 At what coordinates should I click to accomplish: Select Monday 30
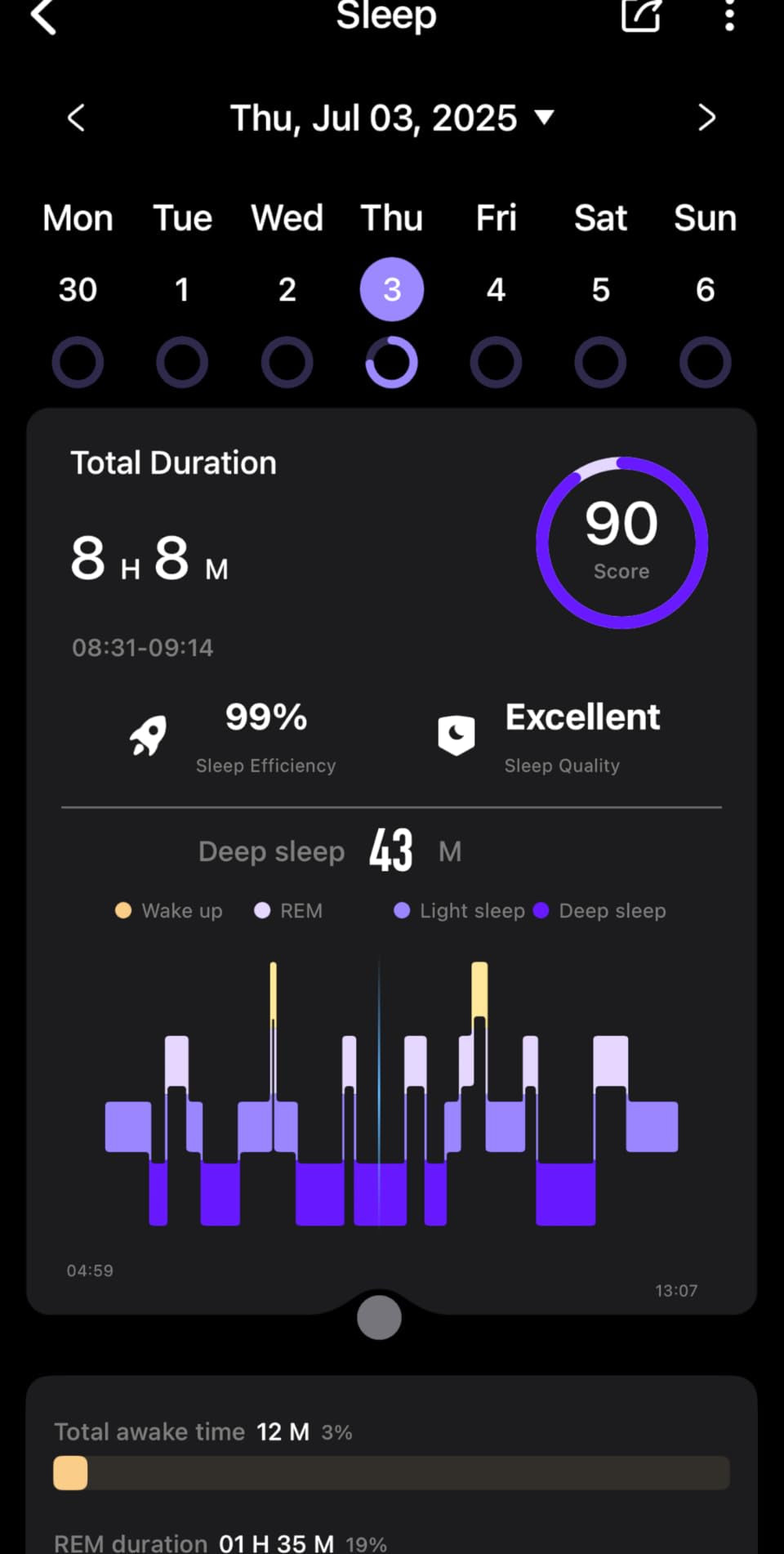pos(78,289)
